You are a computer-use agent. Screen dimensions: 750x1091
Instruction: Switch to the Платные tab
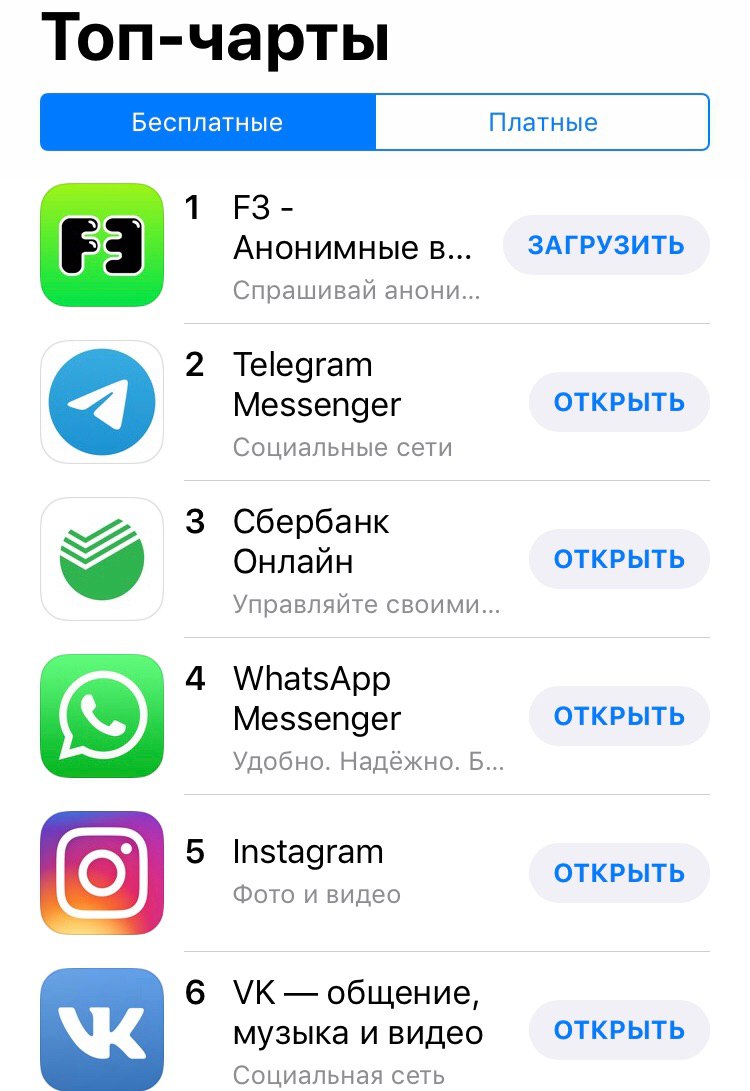[542, 123]
